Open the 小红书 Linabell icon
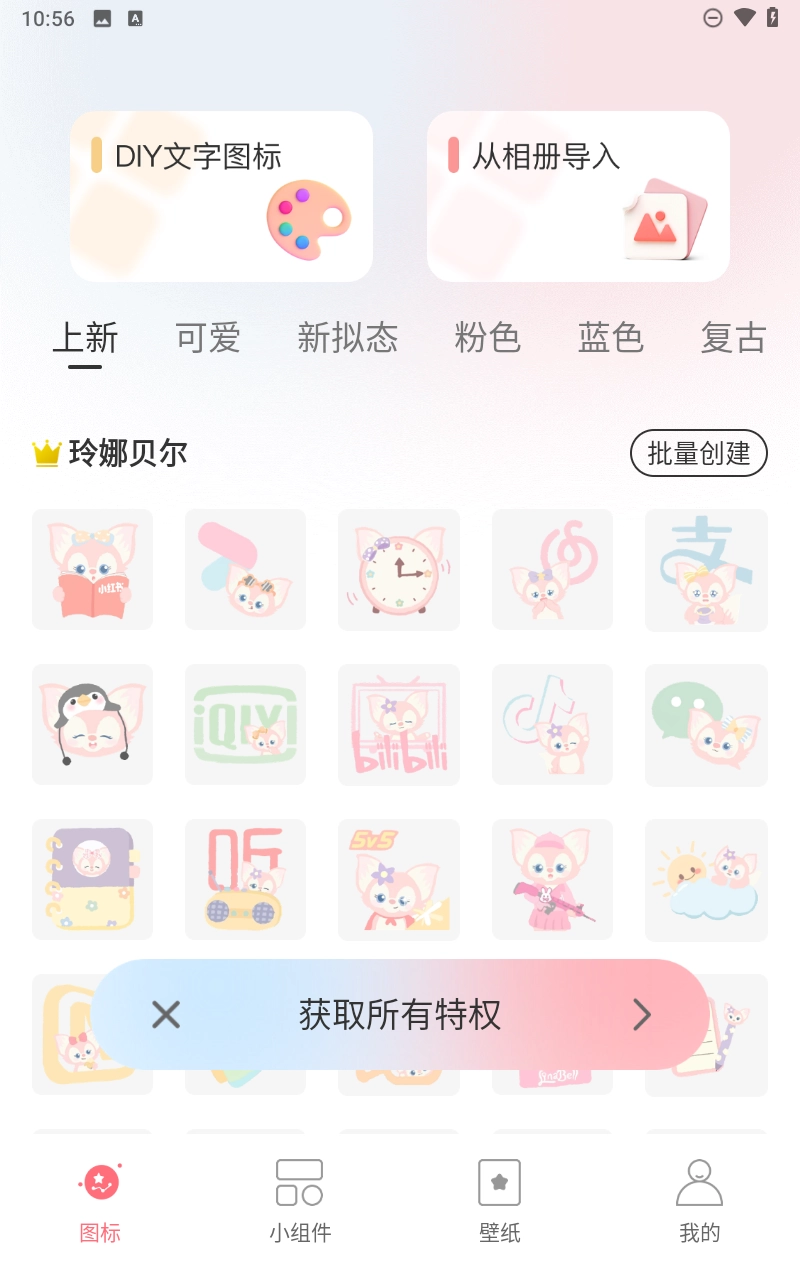The image size is (800, 1280). 92,570
